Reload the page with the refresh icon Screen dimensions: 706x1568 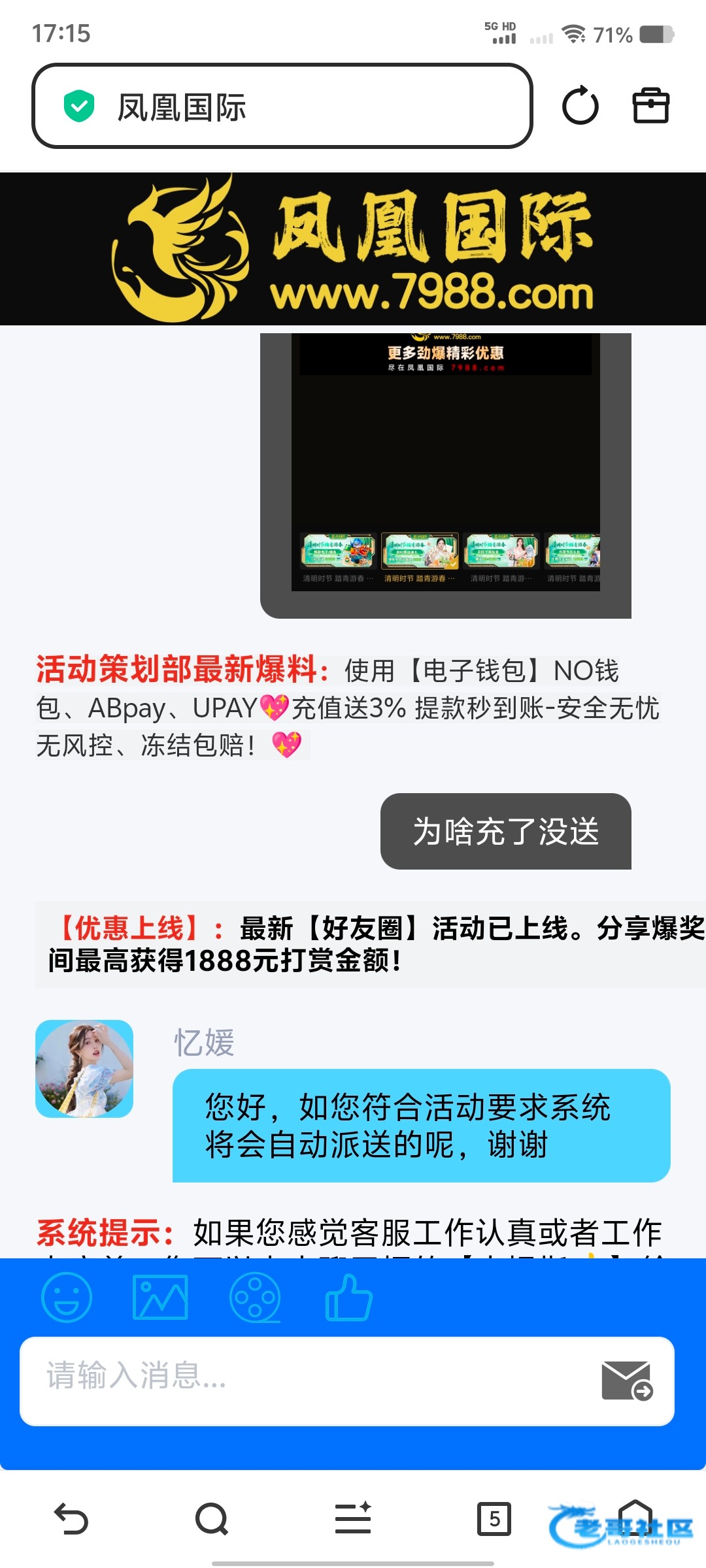(580, 106)
